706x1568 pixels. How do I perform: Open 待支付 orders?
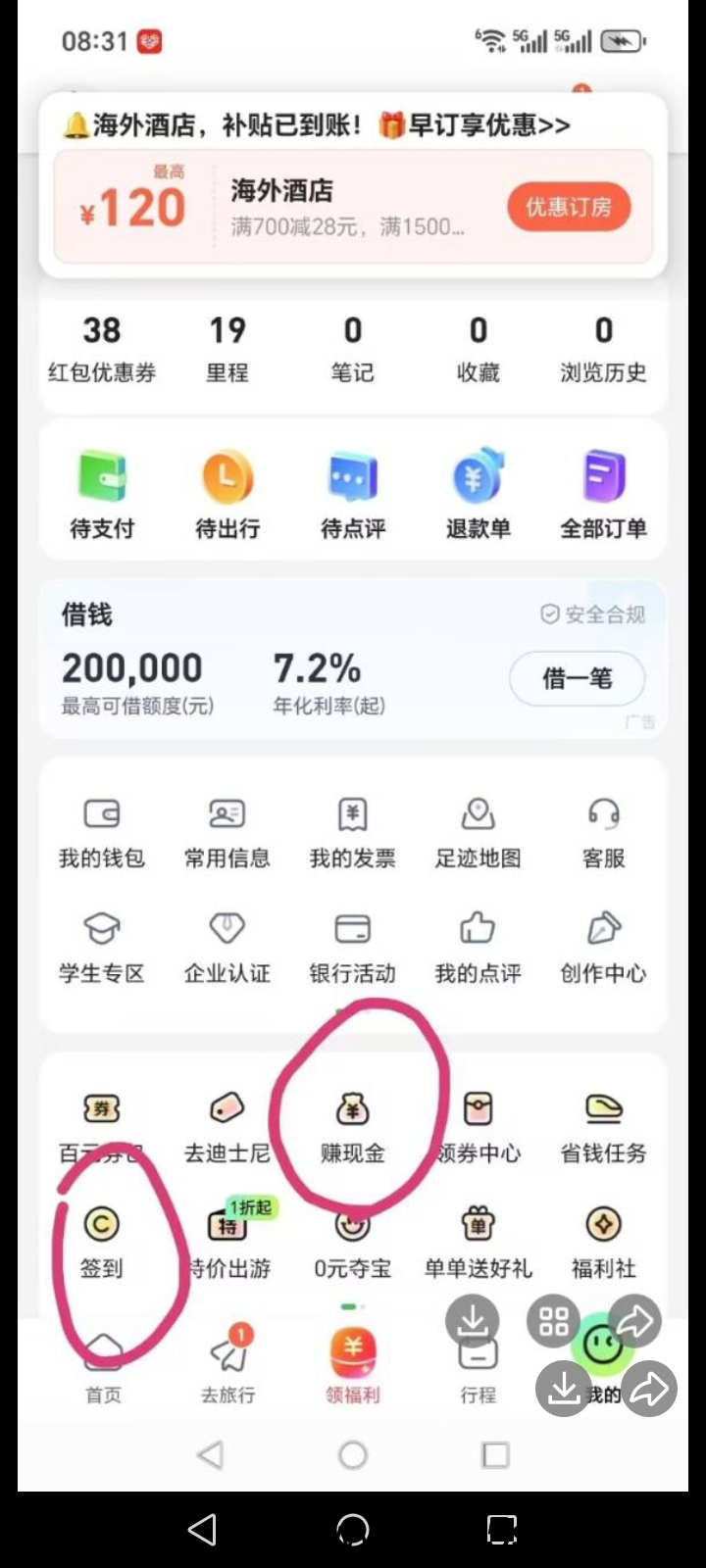(x=102, y=496)
